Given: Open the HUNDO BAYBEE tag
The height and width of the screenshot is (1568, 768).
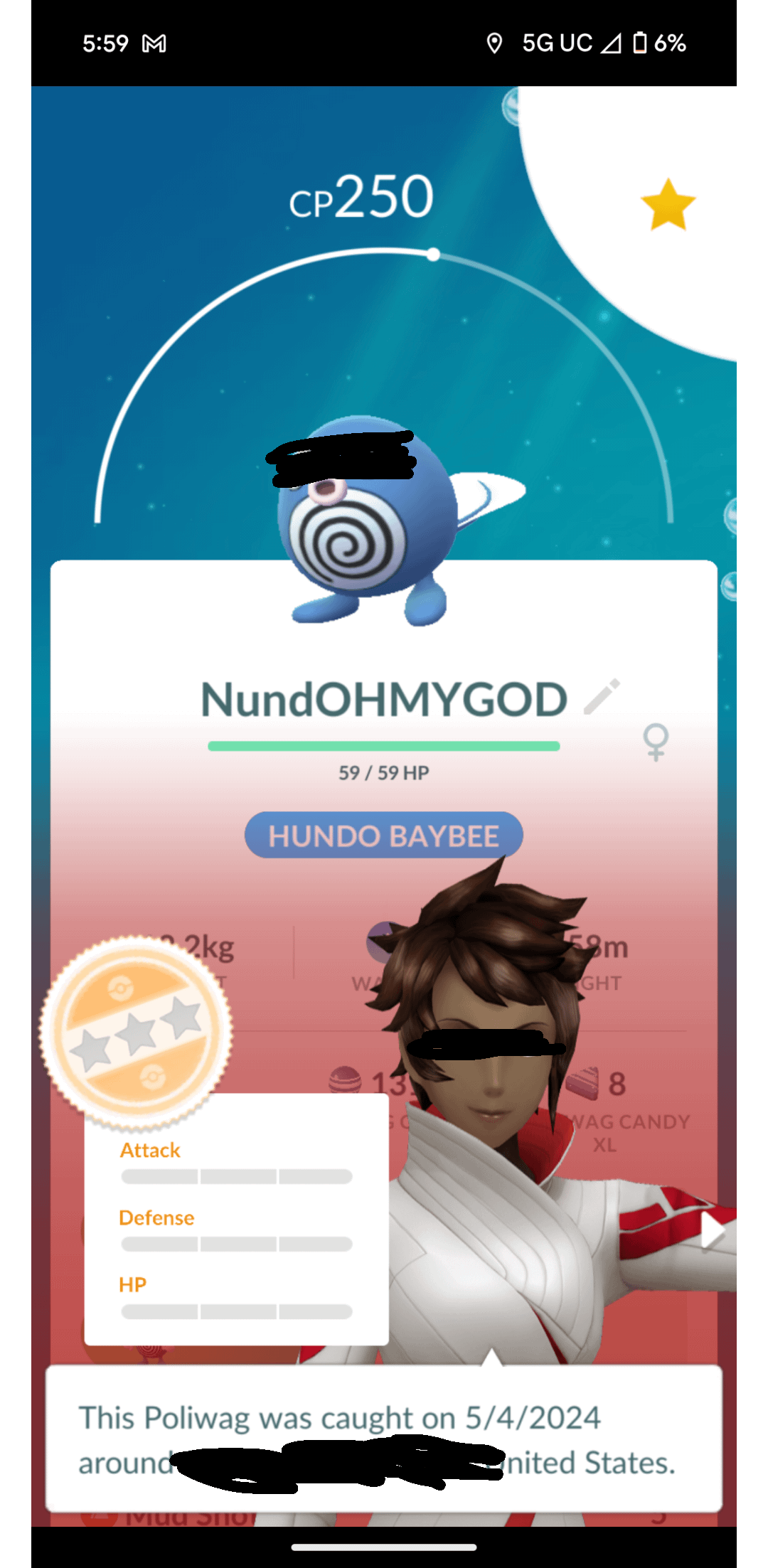Looking at the screenshot, I should click(383, 836).
